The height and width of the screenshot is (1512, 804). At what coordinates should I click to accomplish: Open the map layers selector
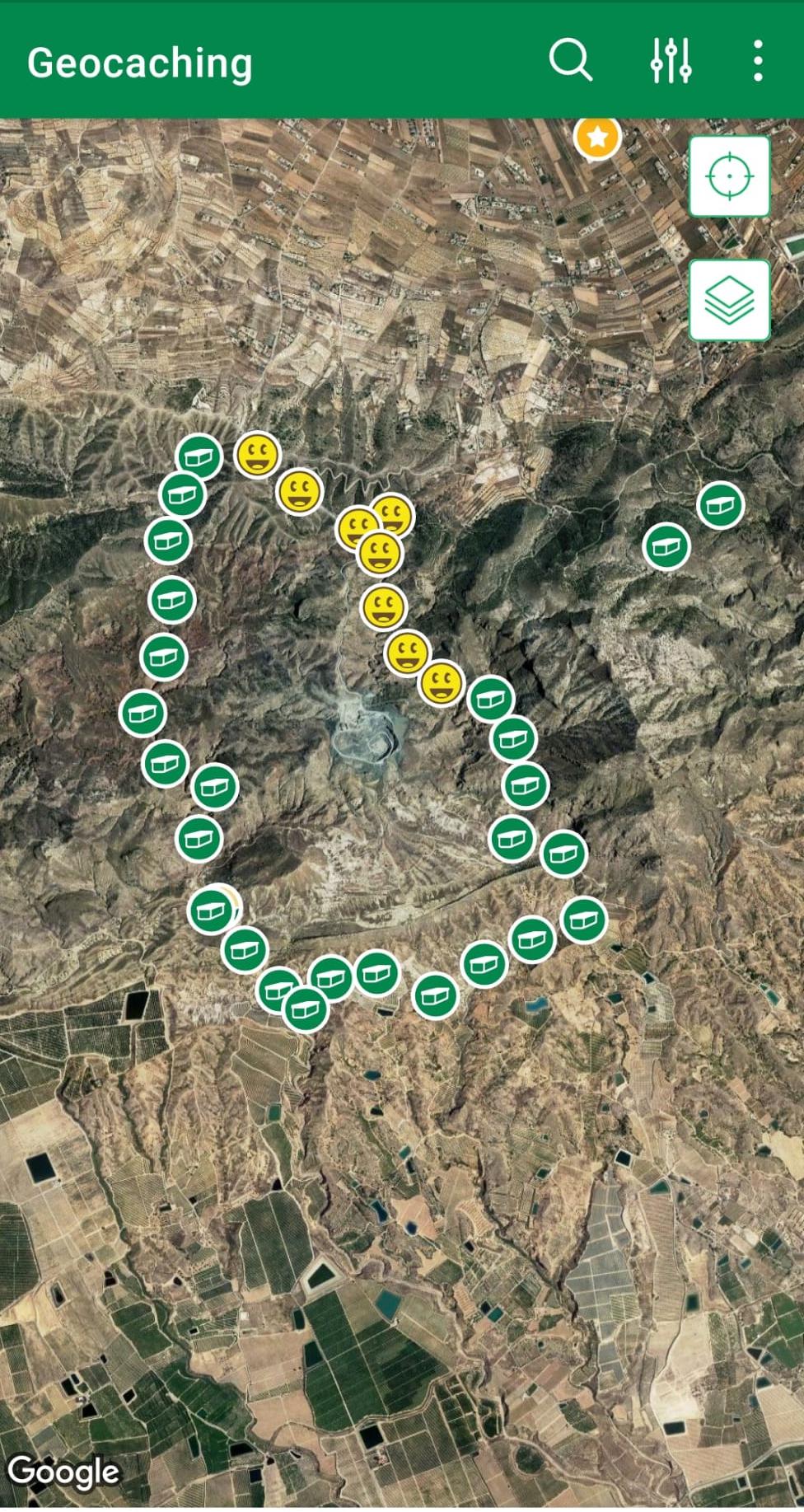(729, 300)
